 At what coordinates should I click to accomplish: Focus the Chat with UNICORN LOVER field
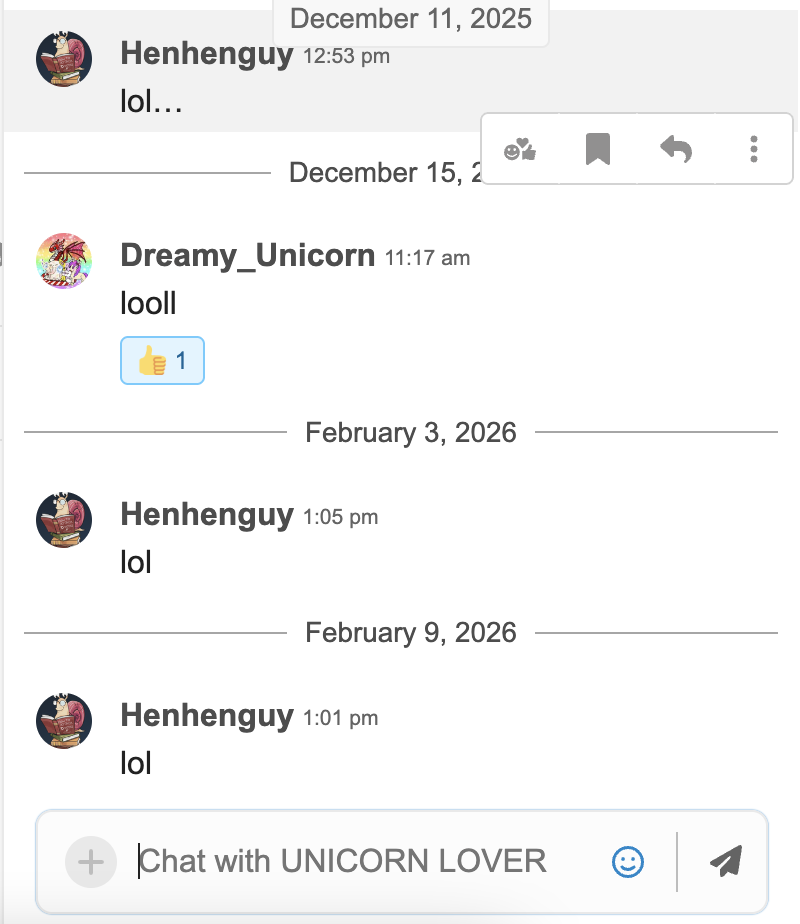point(360,862)
